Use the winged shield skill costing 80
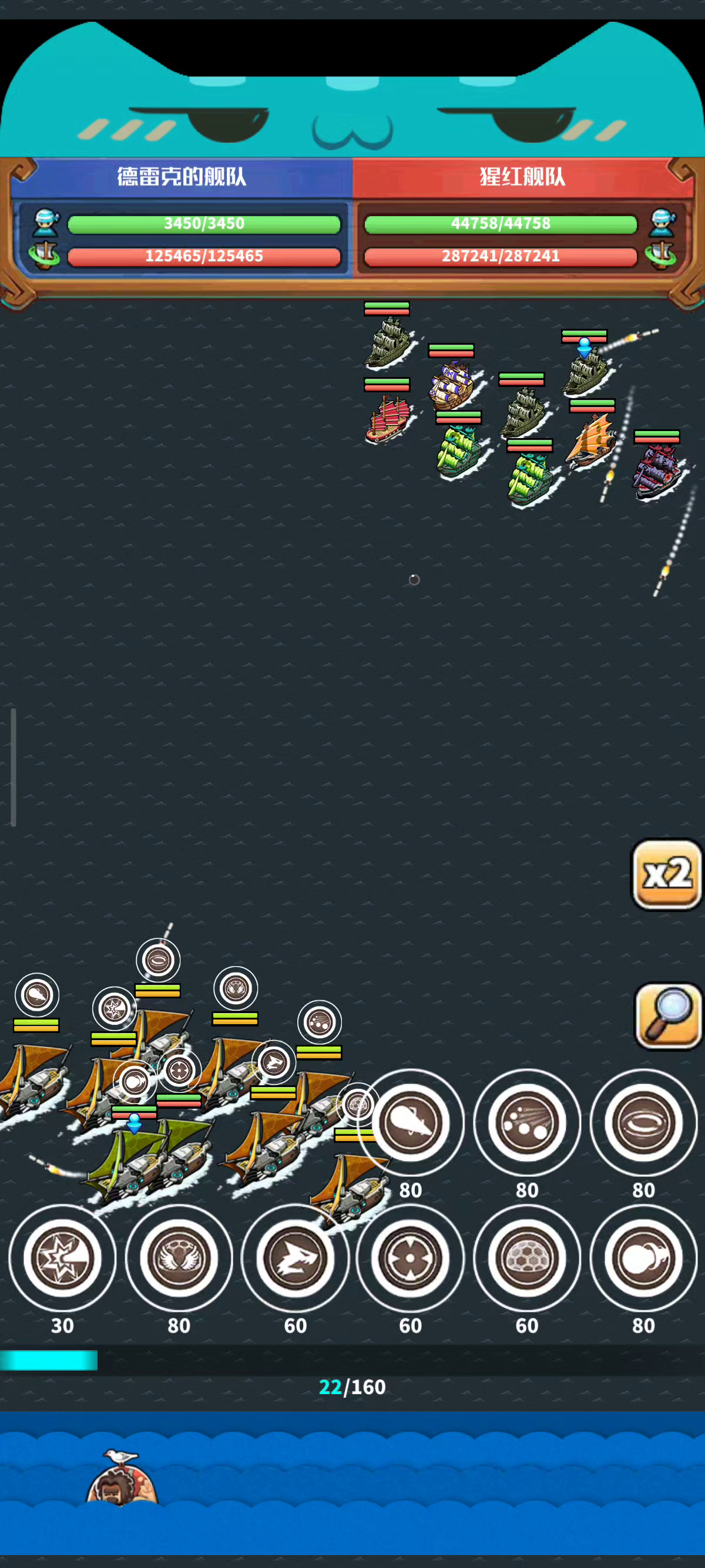The width and height of the screenshot is (705, 1568). [x=179, y=1257]
